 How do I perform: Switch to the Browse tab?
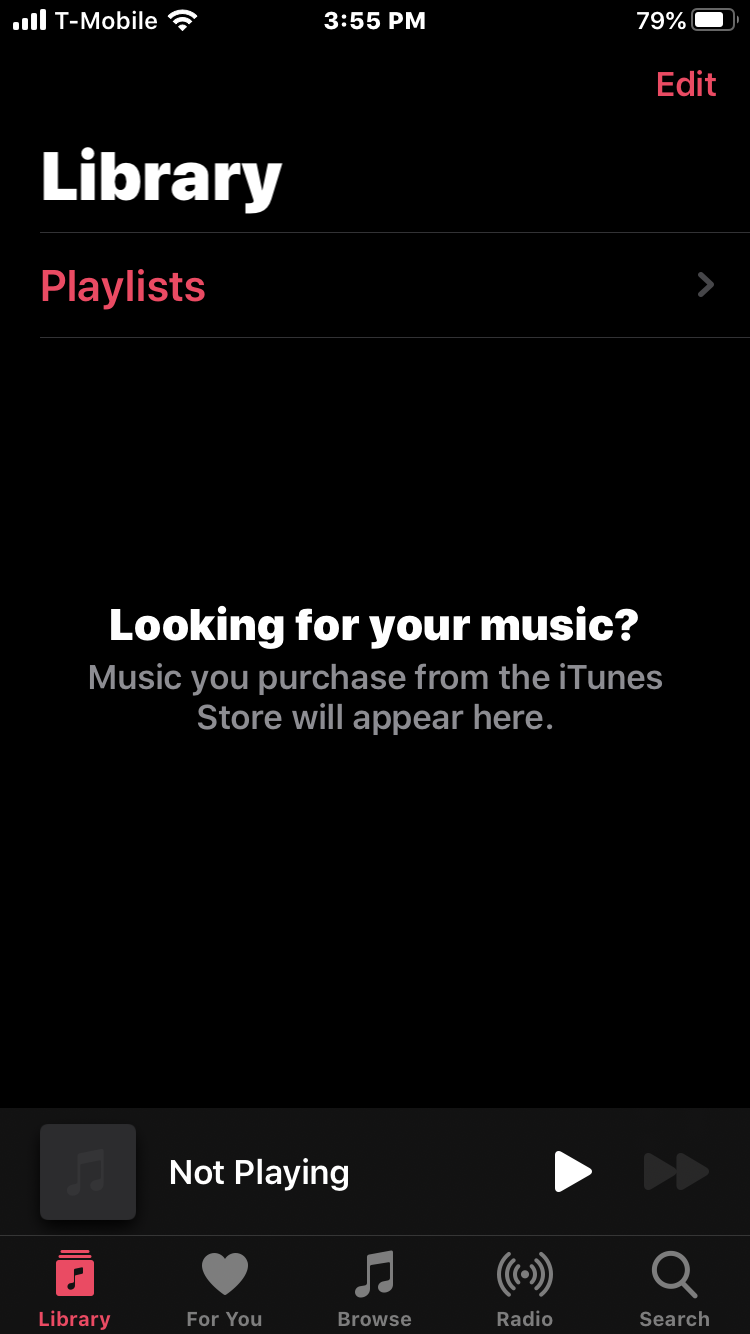[374, 1289]
